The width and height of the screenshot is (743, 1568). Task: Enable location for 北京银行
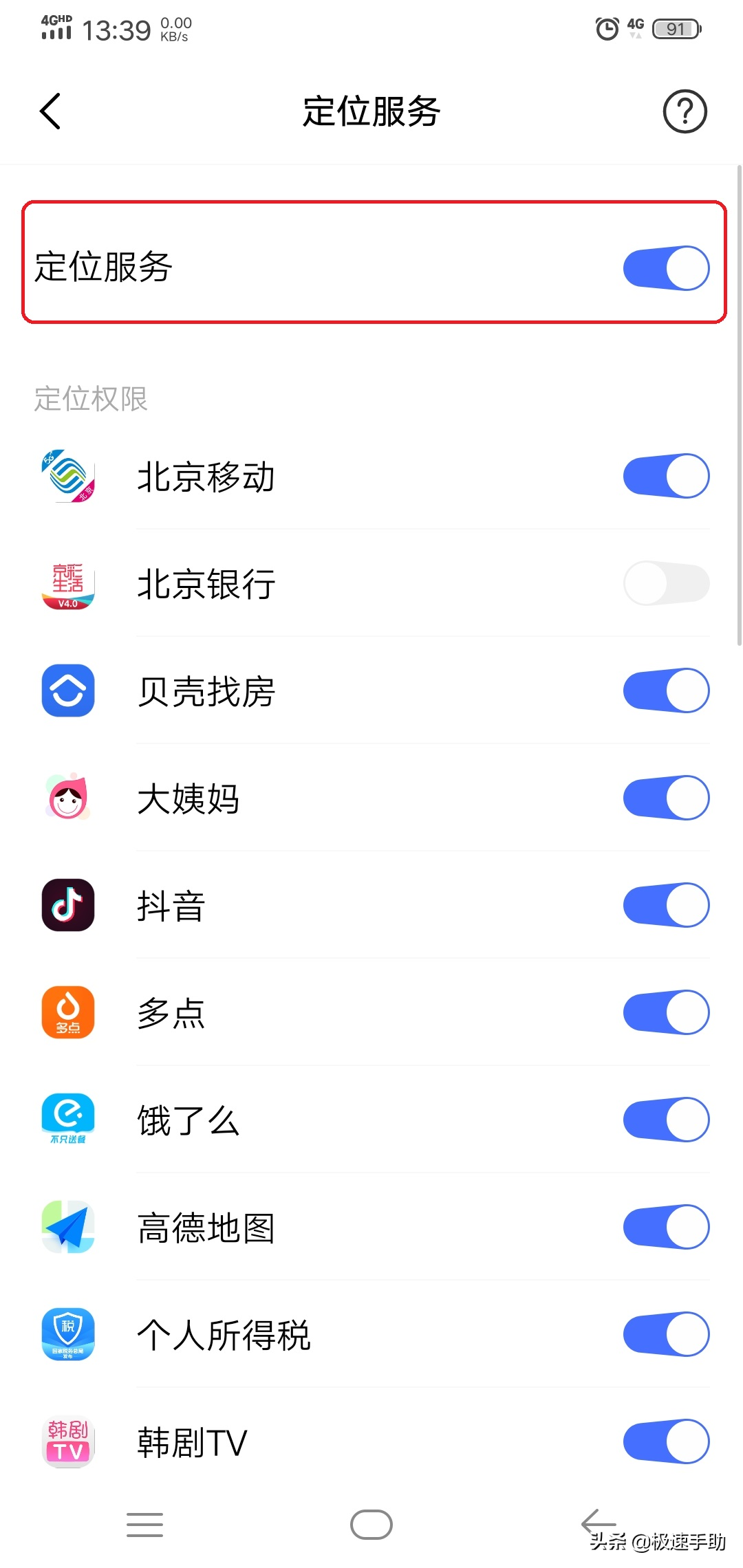pyautogui.click(x=666, y=583)
